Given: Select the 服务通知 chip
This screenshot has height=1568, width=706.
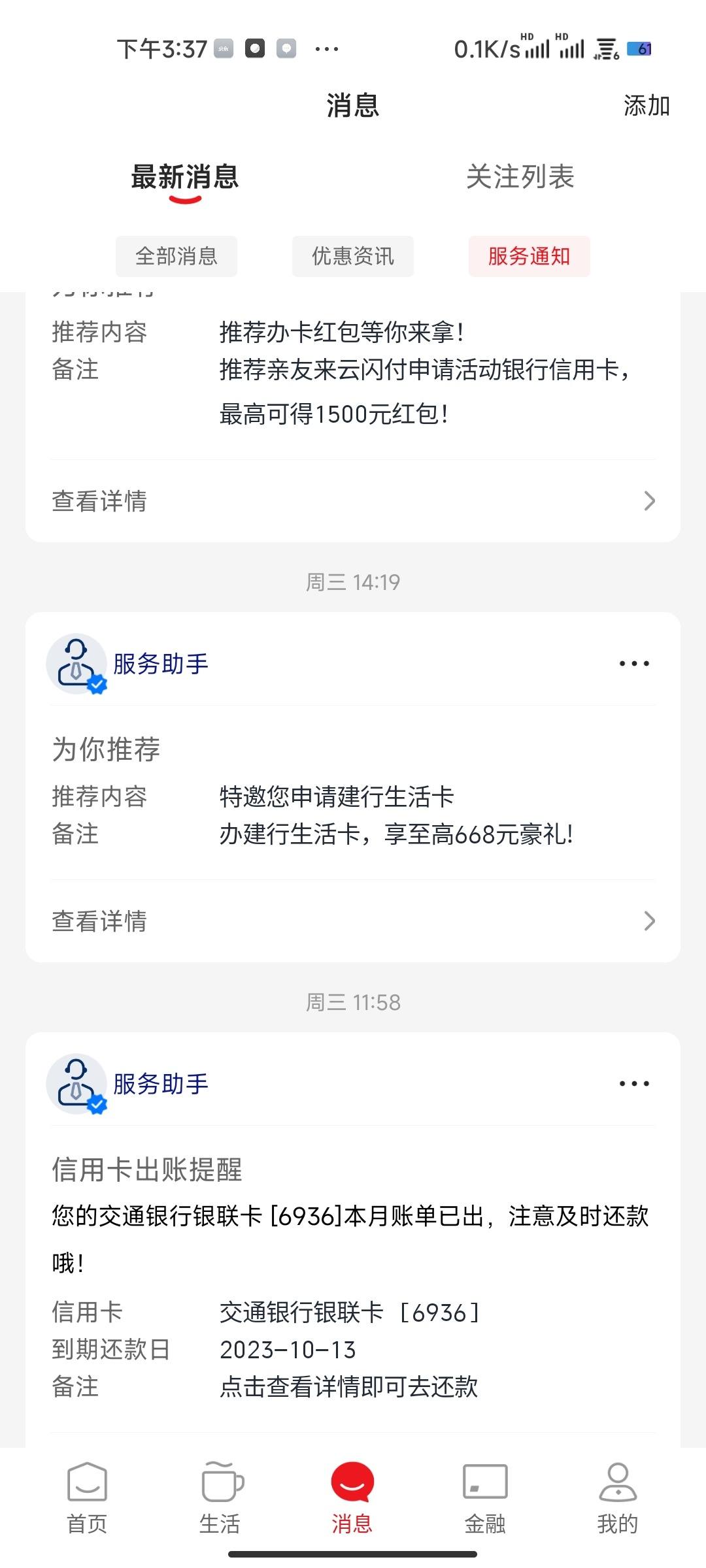Looking at the screenshot, I should [529, 256].
